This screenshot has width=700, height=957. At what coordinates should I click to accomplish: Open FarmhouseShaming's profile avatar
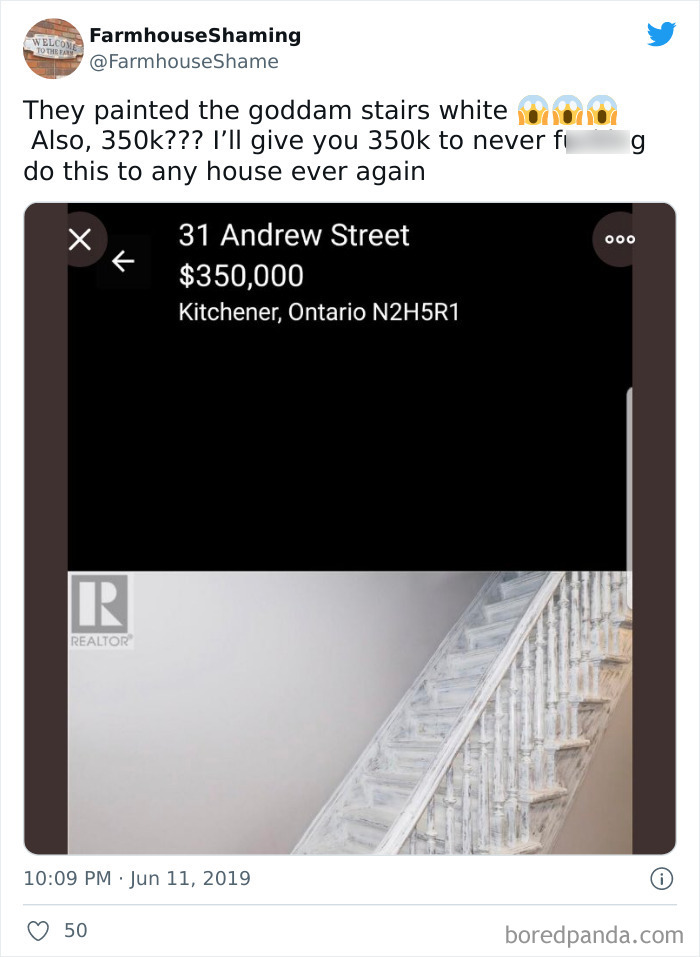coord(53,48)
